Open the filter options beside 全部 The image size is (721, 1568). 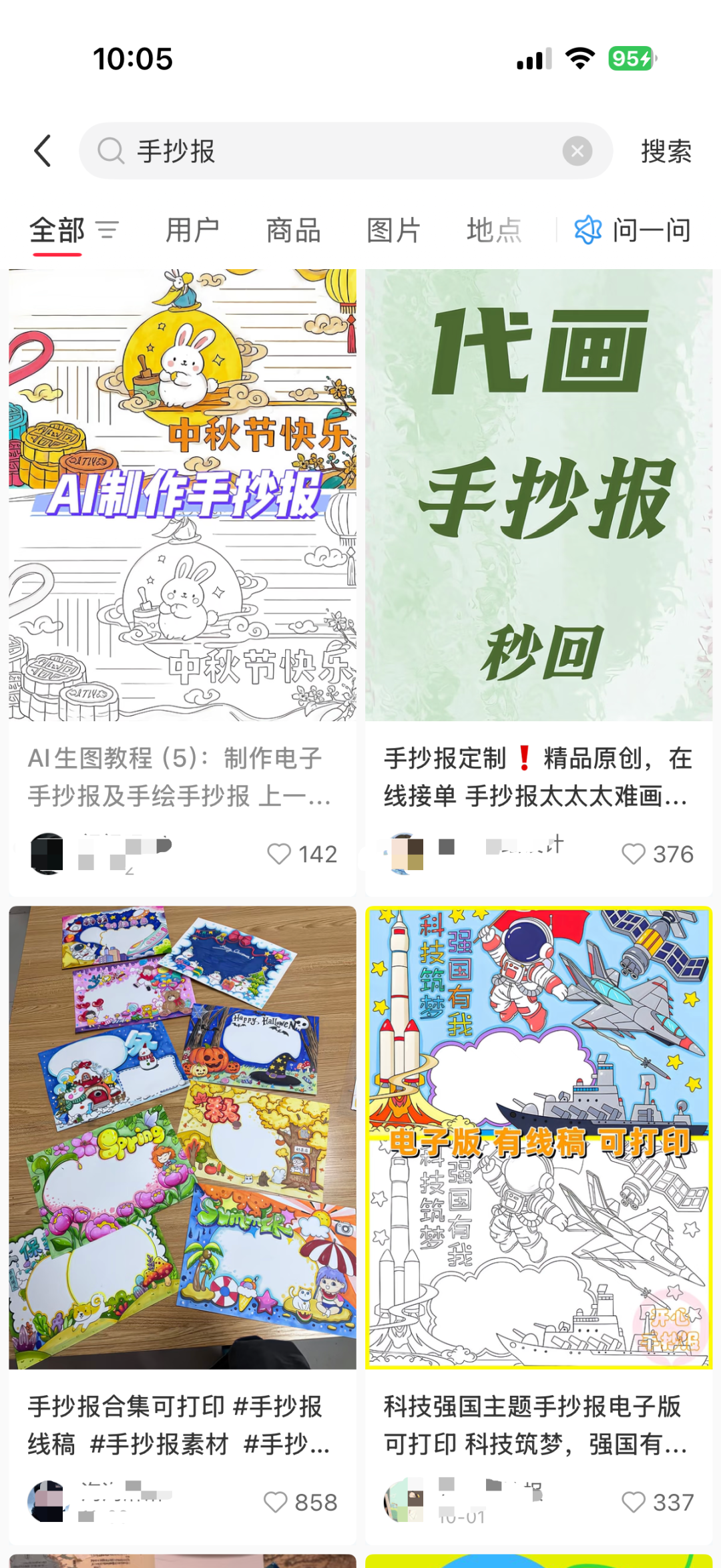tap(107, 230)
